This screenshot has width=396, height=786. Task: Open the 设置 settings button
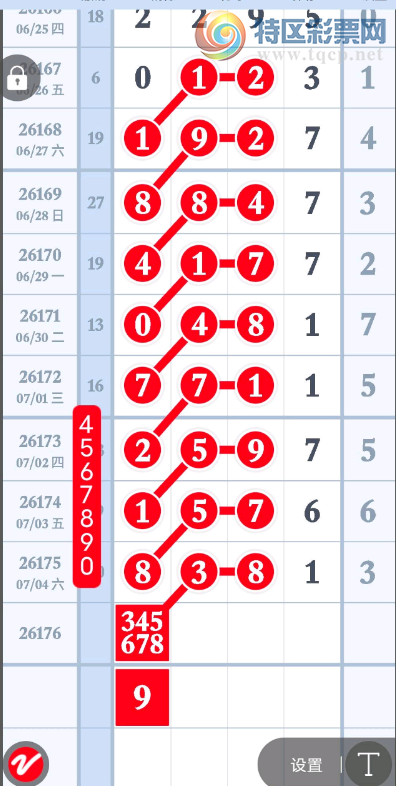[x=306, y=765]
